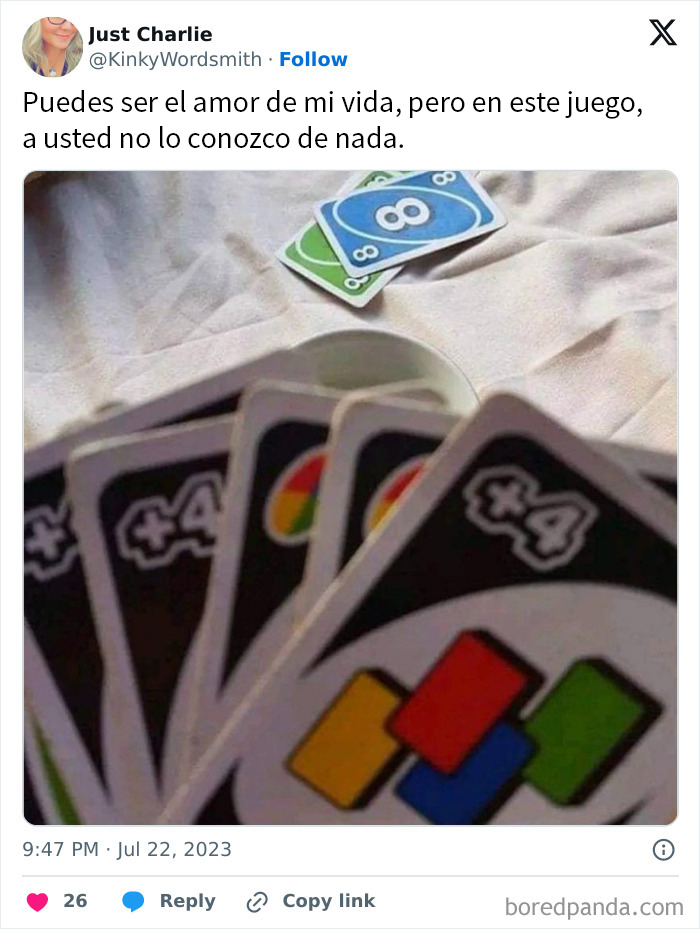Open Just Charlie's profile avatar
The image size is (700, 929).
coord(52,47)
